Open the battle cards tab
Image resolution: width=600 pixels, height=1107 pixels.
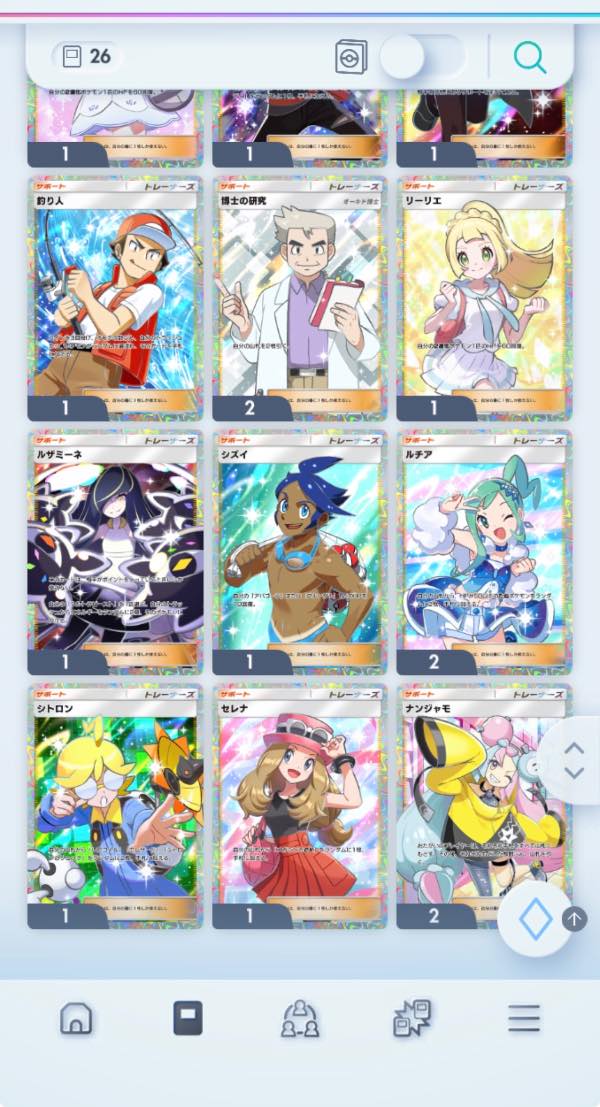click(412, 1018)
